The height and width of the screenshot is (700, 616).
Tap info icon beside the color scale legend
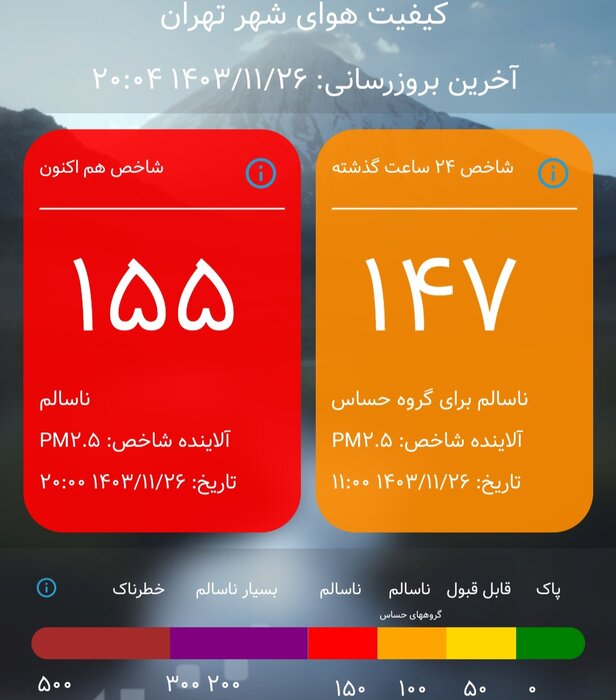[45, 587]
